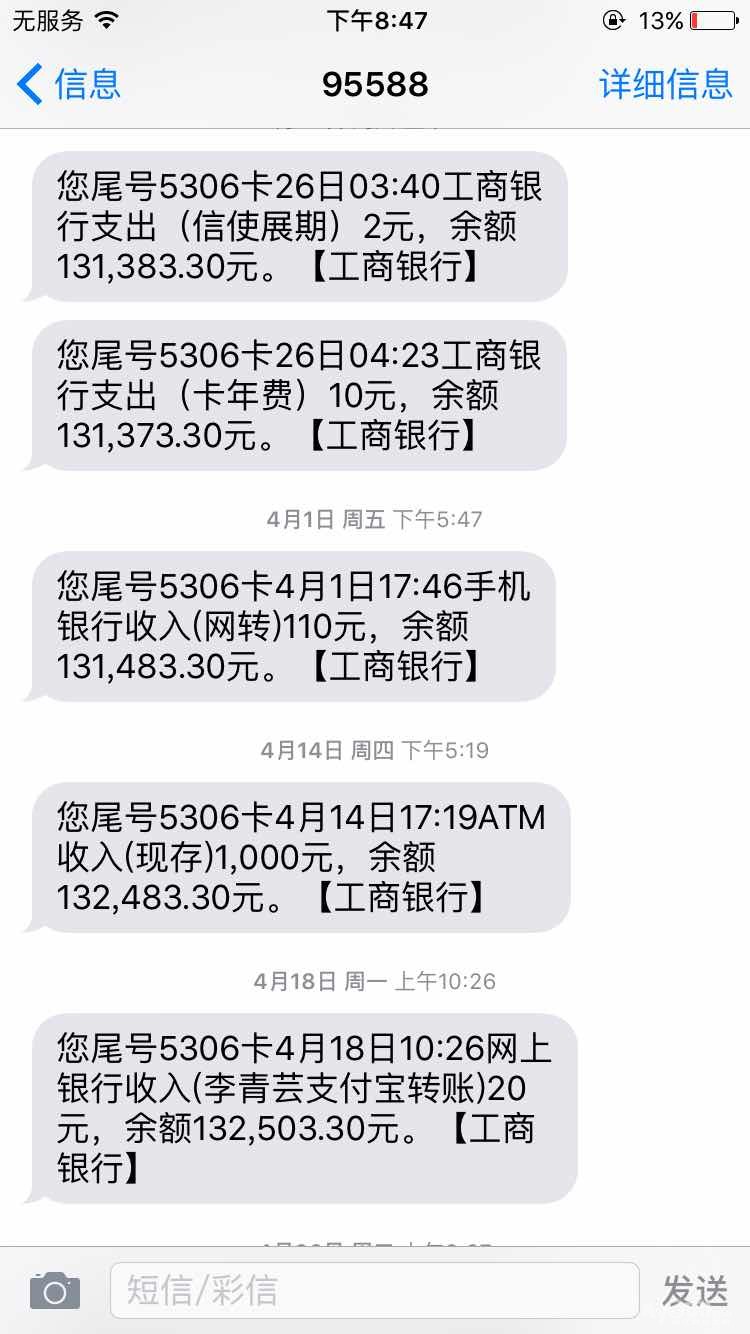Open 详细信息 for the 95588 conversation

[x=665, y=85]
